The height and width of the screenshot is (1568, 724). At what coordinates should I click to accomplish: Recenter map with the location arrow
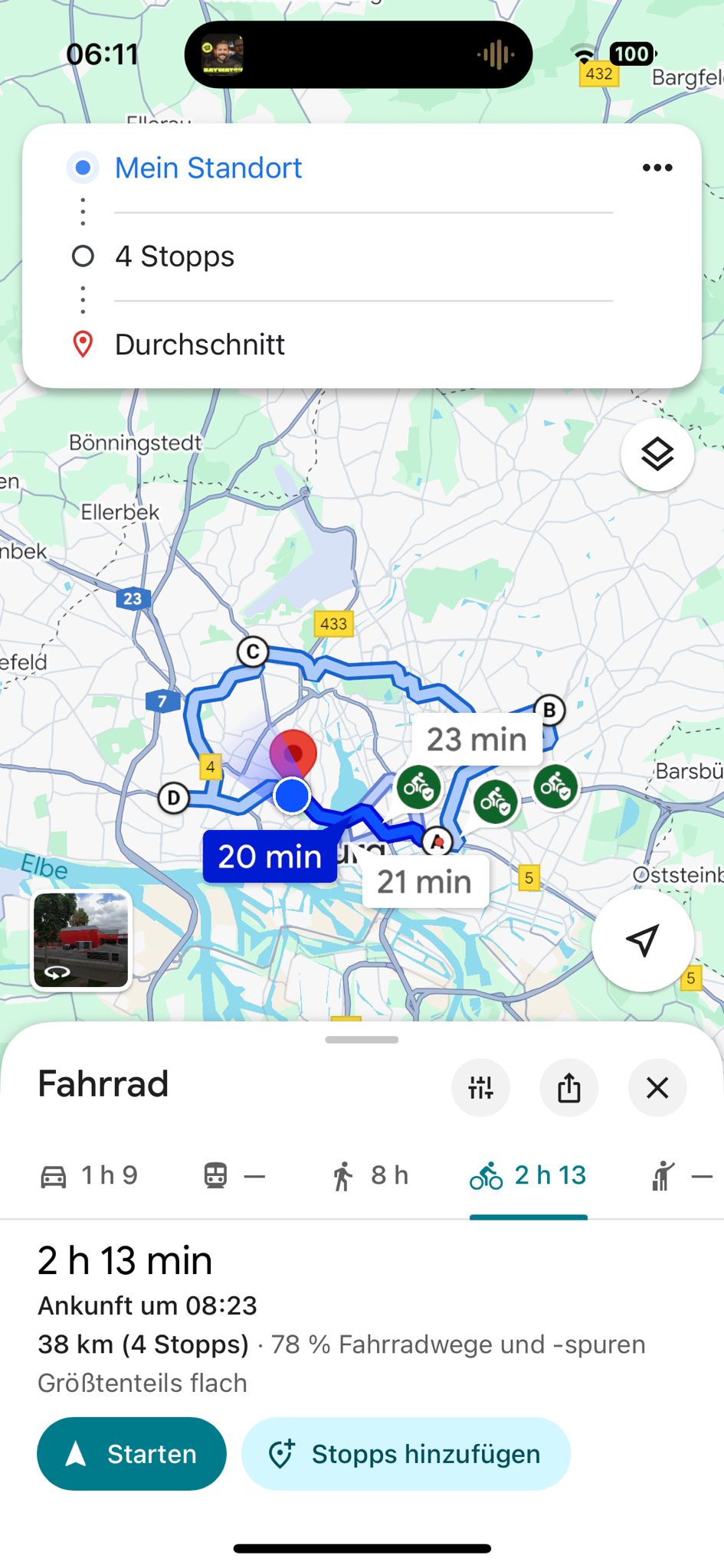(642, 939)
